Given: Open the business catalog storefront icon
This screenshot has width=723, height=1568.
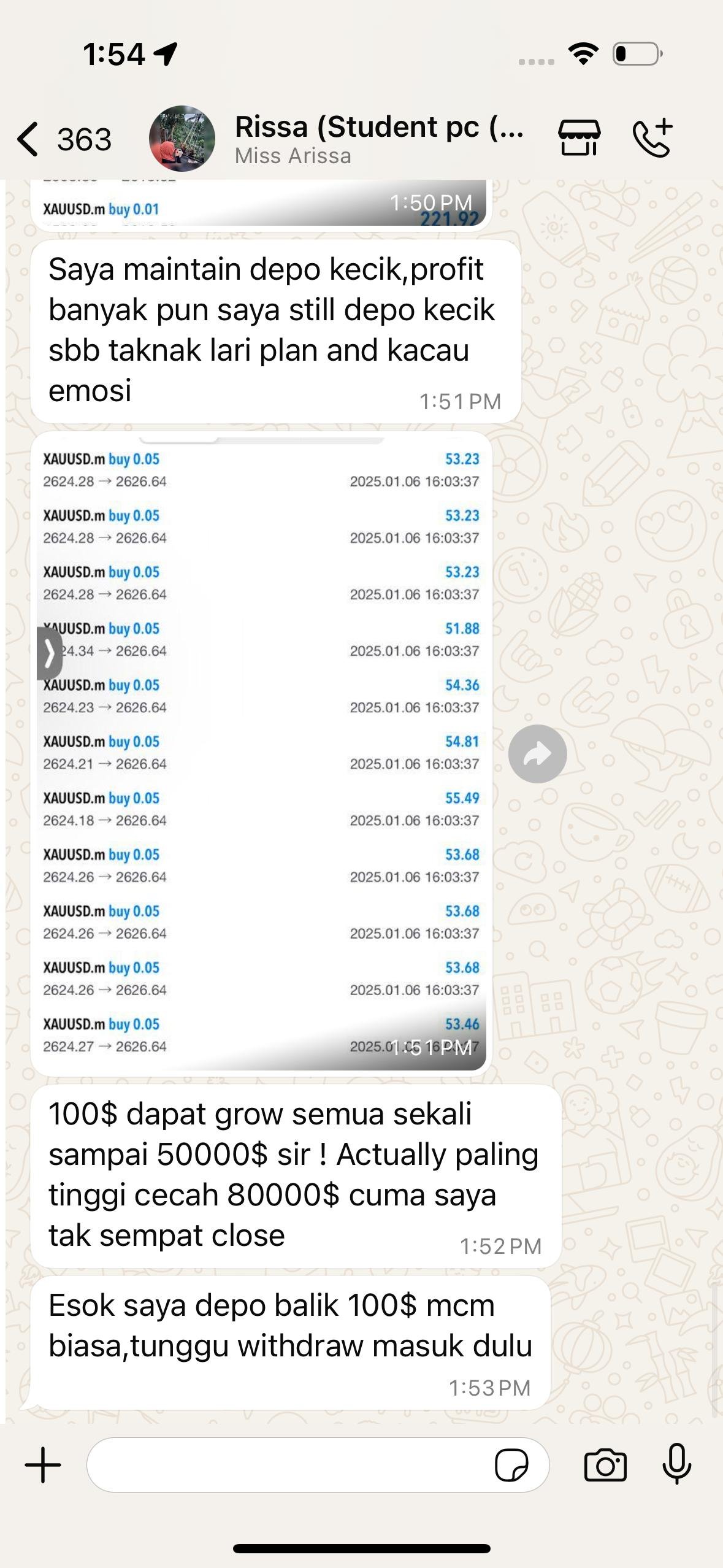Looking at the screenshot, I should [579, 138].
